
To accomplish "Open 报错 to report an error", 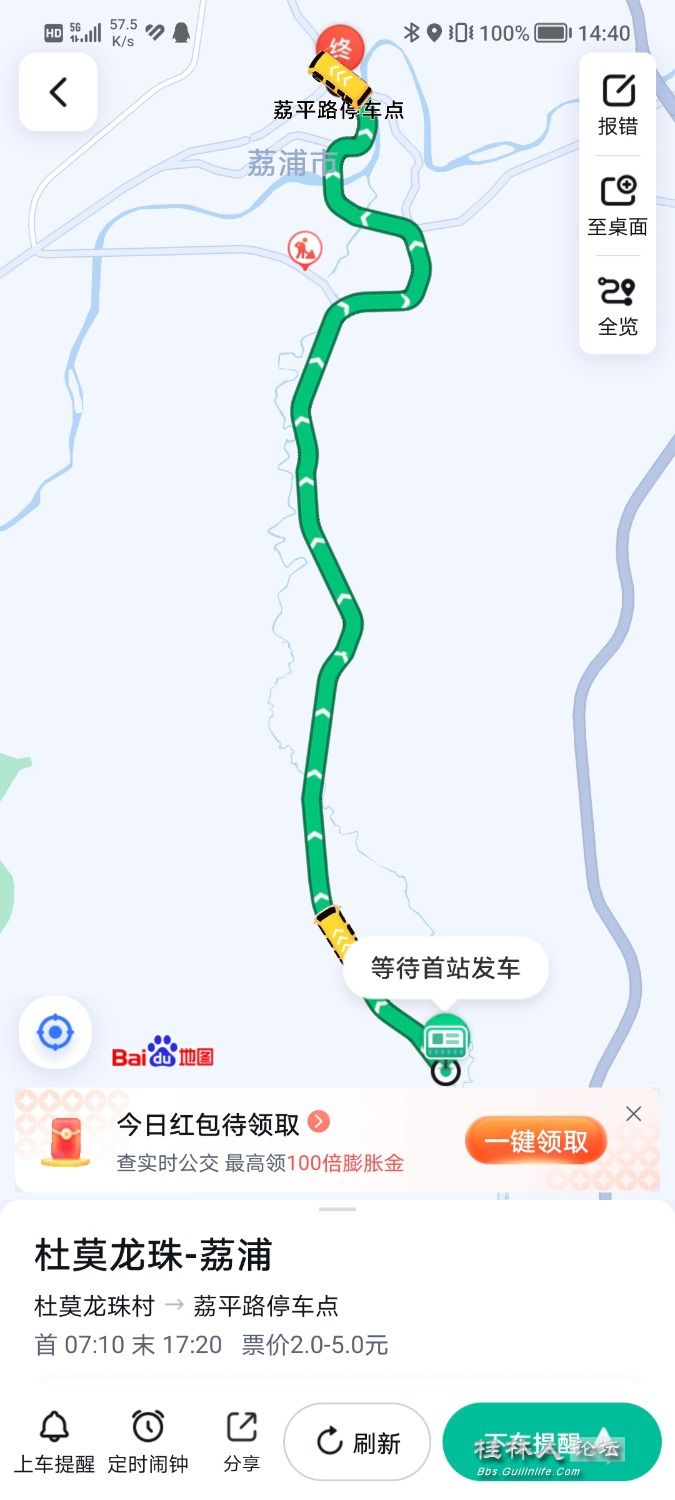I will click(x=617, y=105).
